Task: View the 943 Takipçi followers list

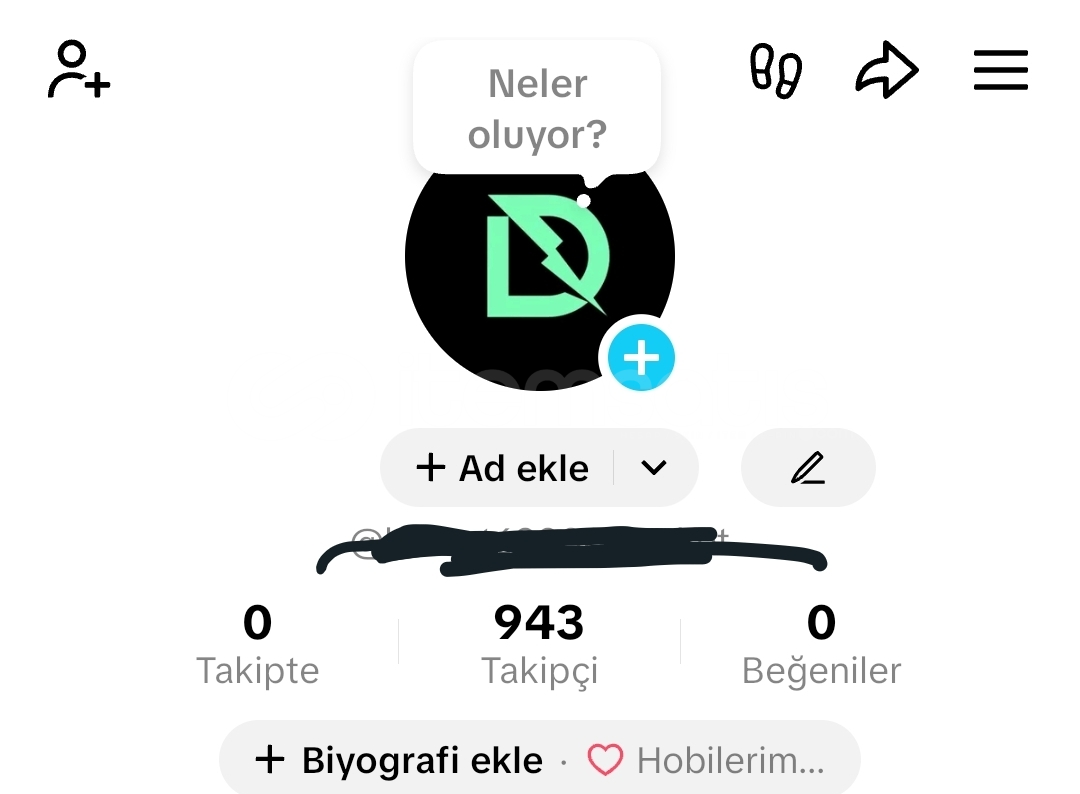Action: pos(539,645)
